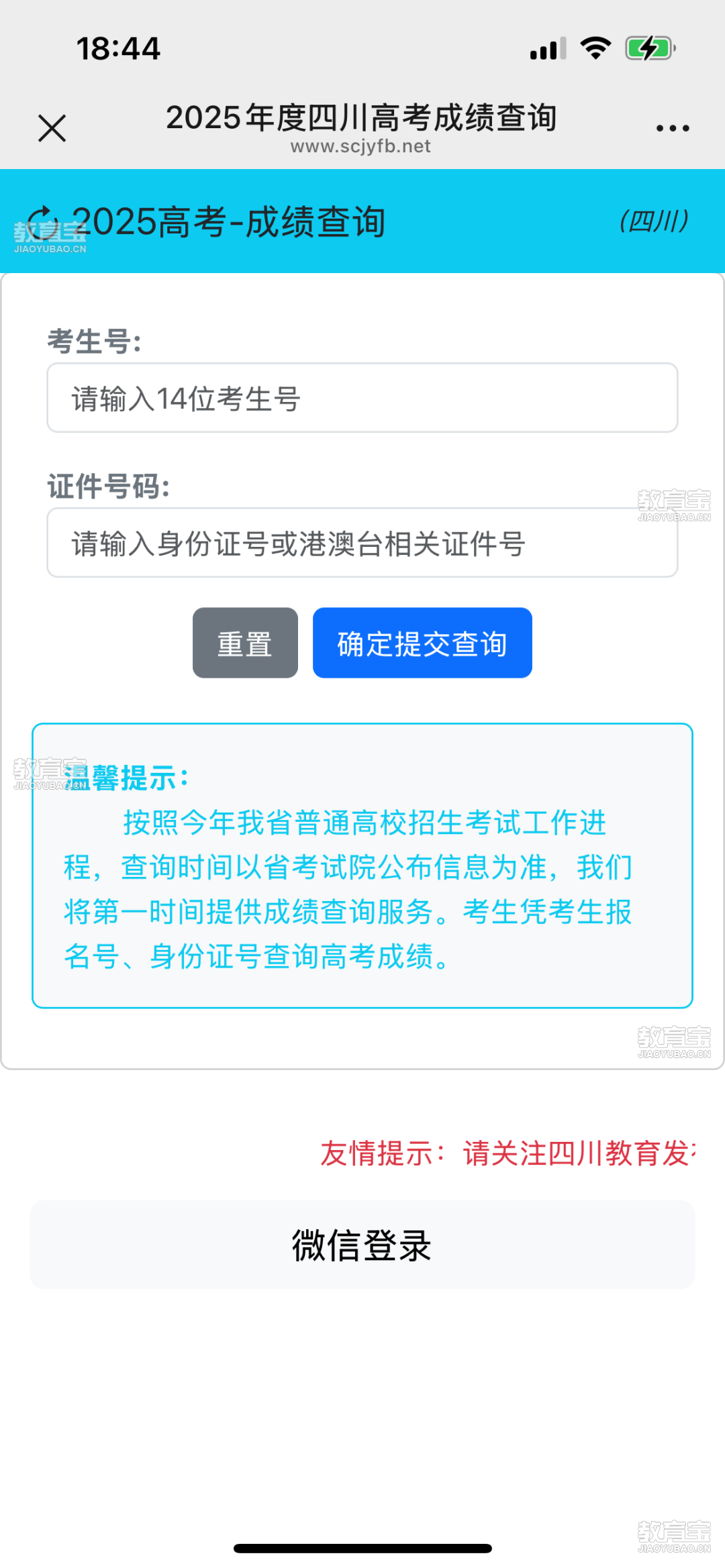Tap the 重置 button
This screenshot has width=725, height=1568.
click(245, 643)
